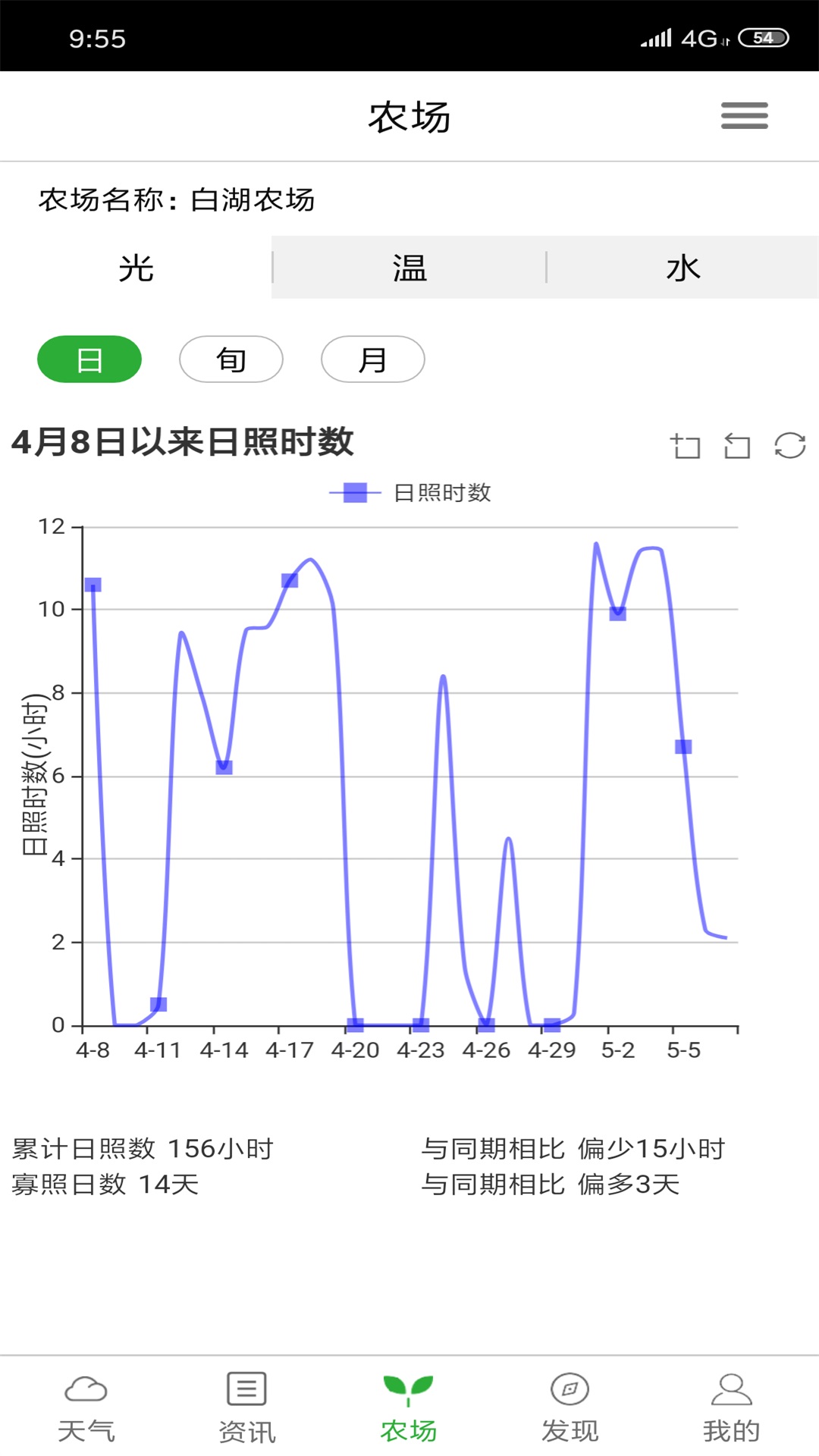This screenshot has width=819, height=1456.
Task: Click the farm name 白湖农场
Action: (x=253, y=201)
